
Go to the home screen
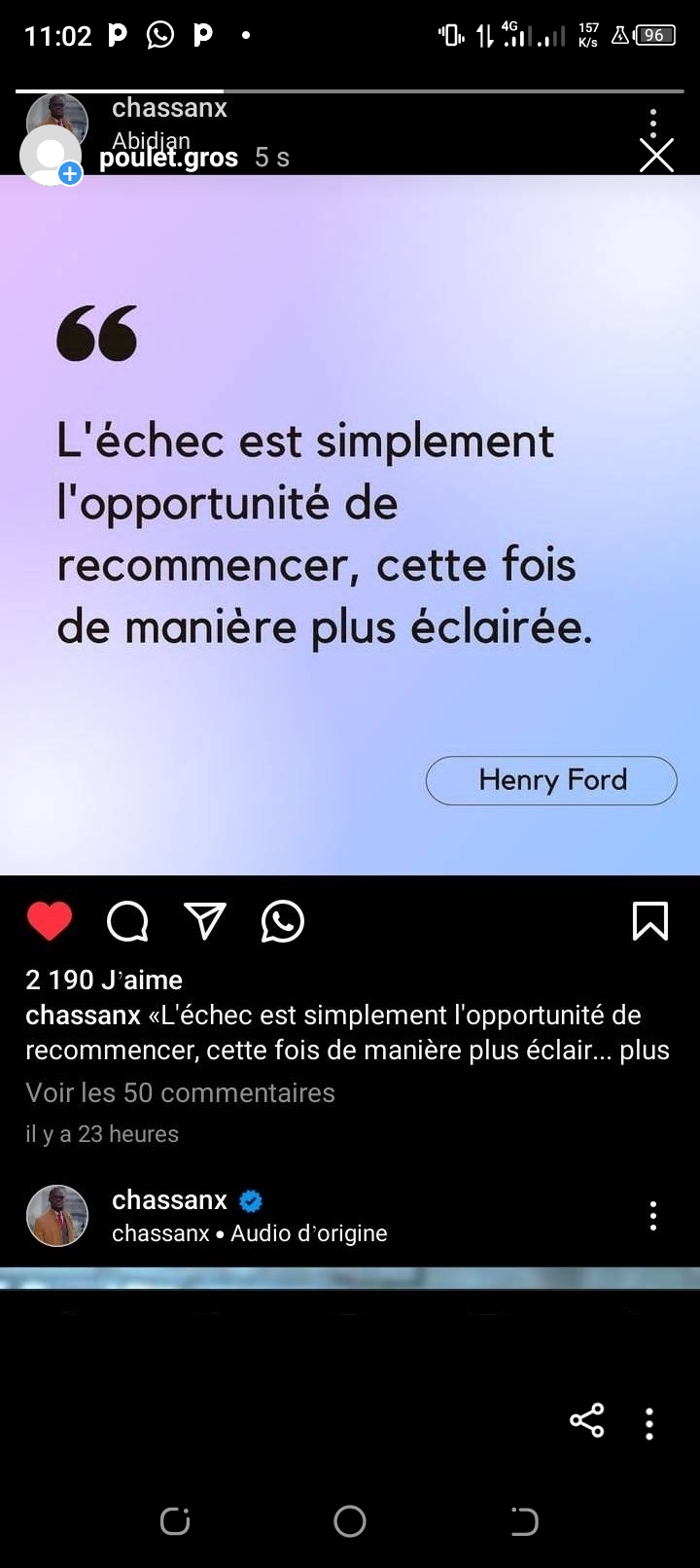pos(350,1521)
